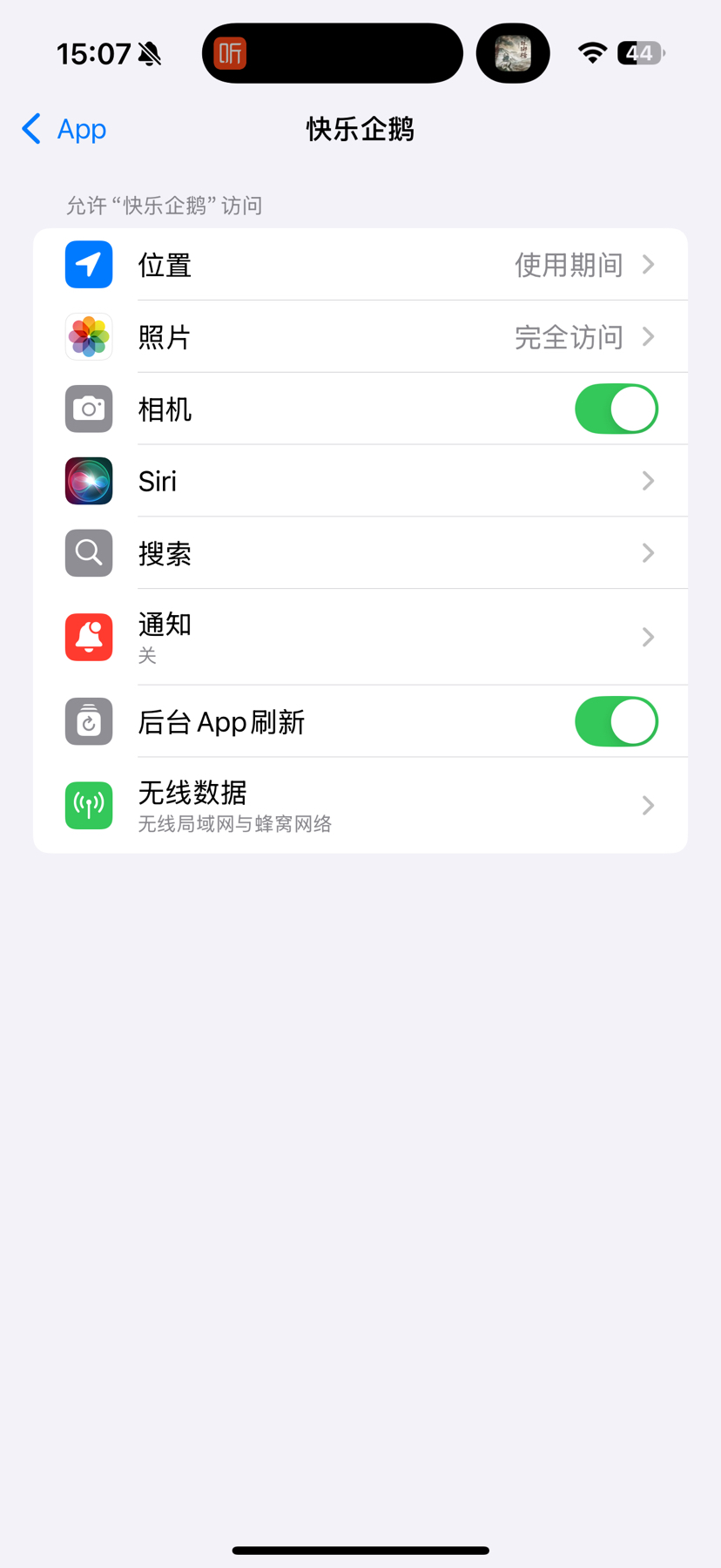This screenshot has width=721, height=1568.
Task: Go back to the App list
Action: 64,129
